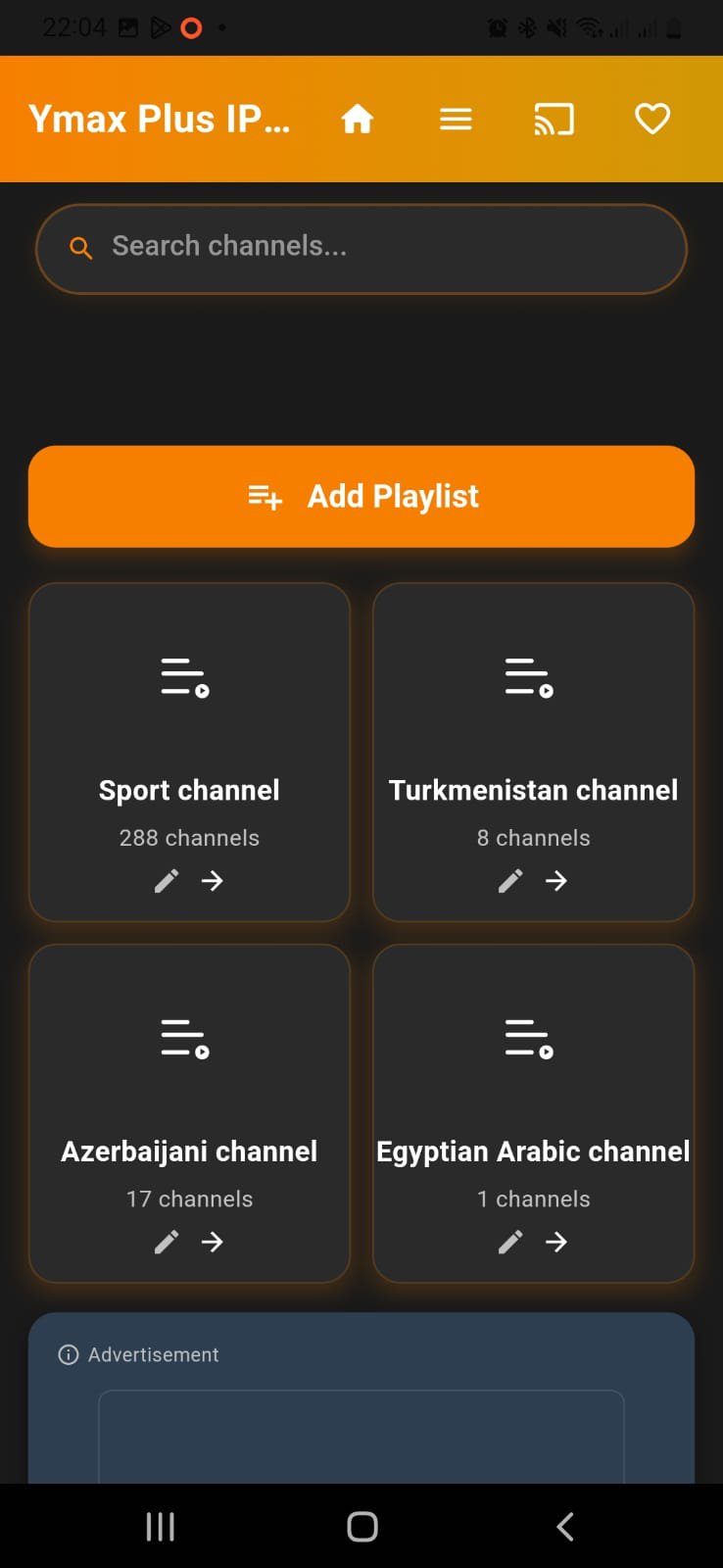Open Android recent apps button
The height and width of the screenshot is (1568, 723).
tap(159, 1525)
